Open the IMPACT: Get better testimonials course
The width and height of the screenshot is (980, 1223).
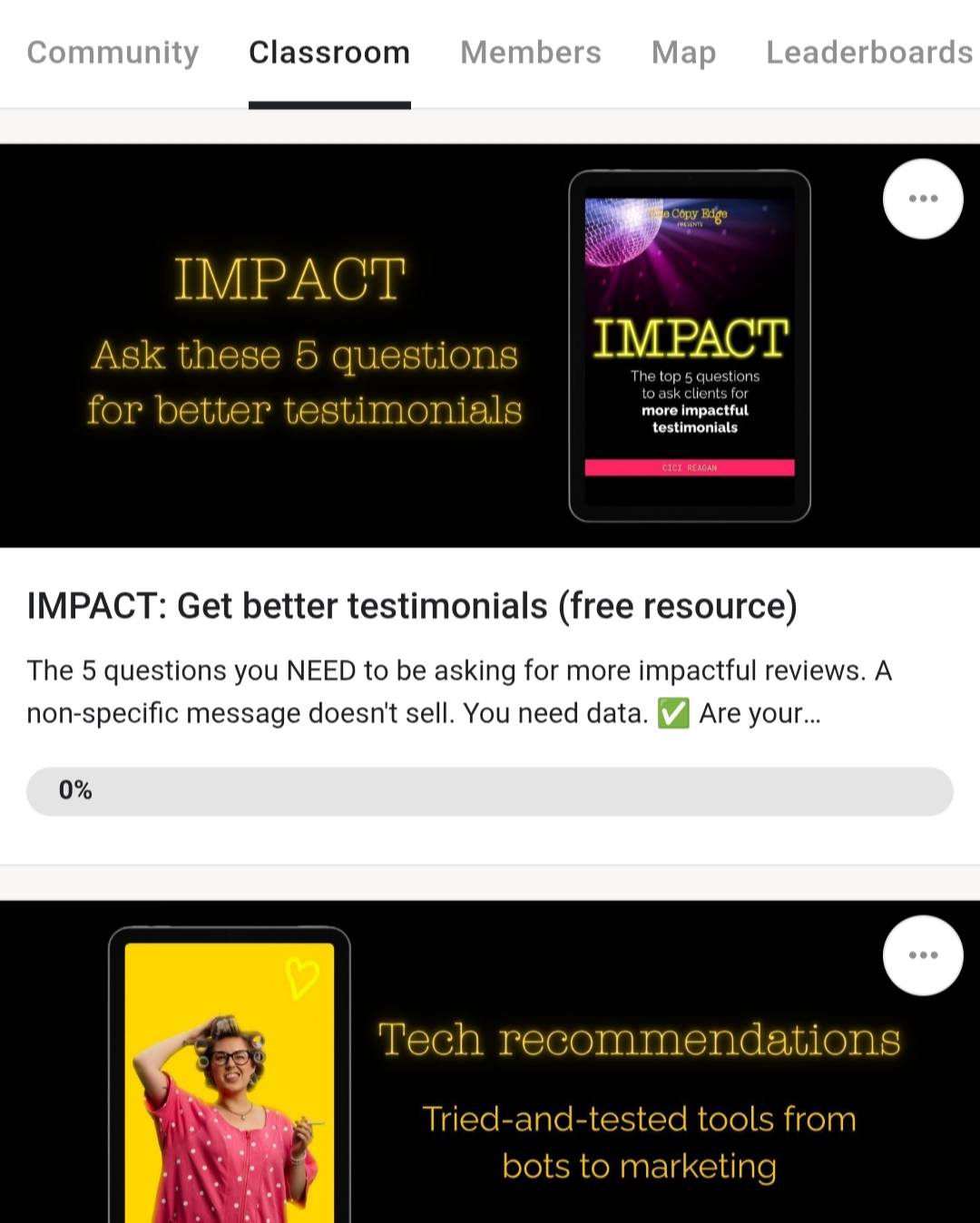click(412, 606)
